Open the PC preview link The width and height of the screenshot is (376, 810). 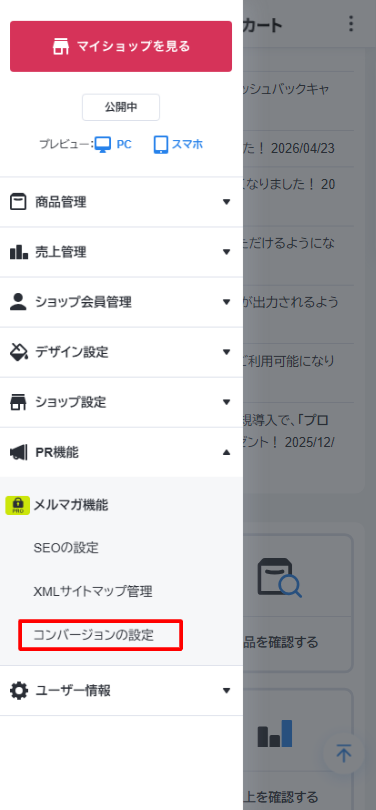point(114,144)
